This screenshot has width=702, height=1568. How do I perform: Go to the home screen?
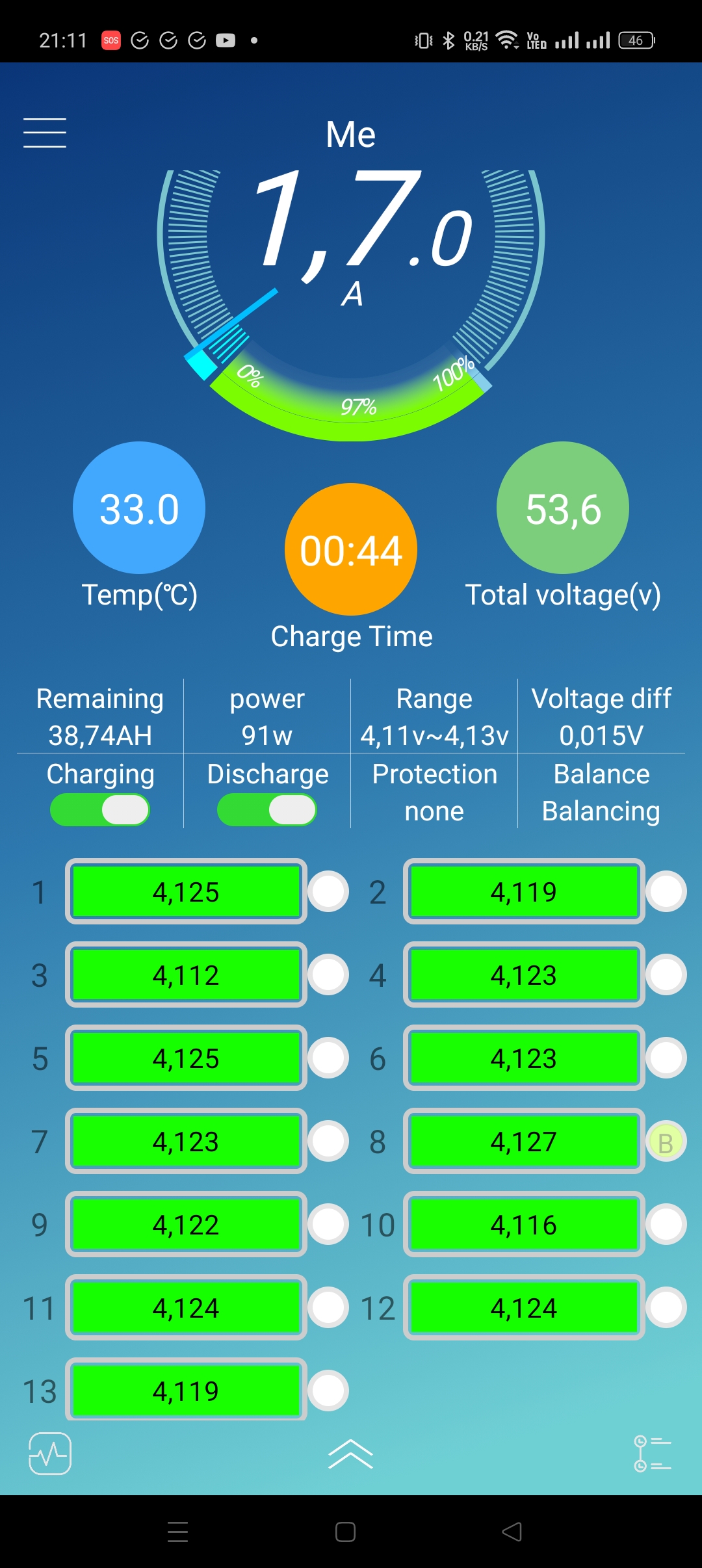pos(345,1532)
